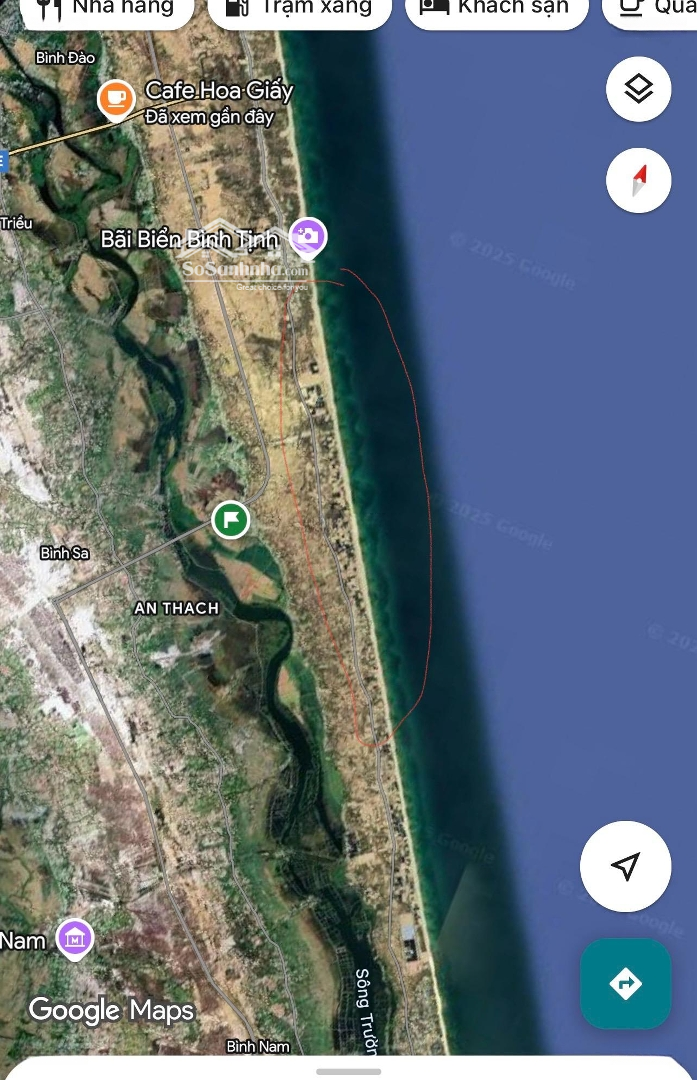Select the Trạm xăng chip
Screen dimensions: 697x1080
pyautogui.click(x=299, y=8)
